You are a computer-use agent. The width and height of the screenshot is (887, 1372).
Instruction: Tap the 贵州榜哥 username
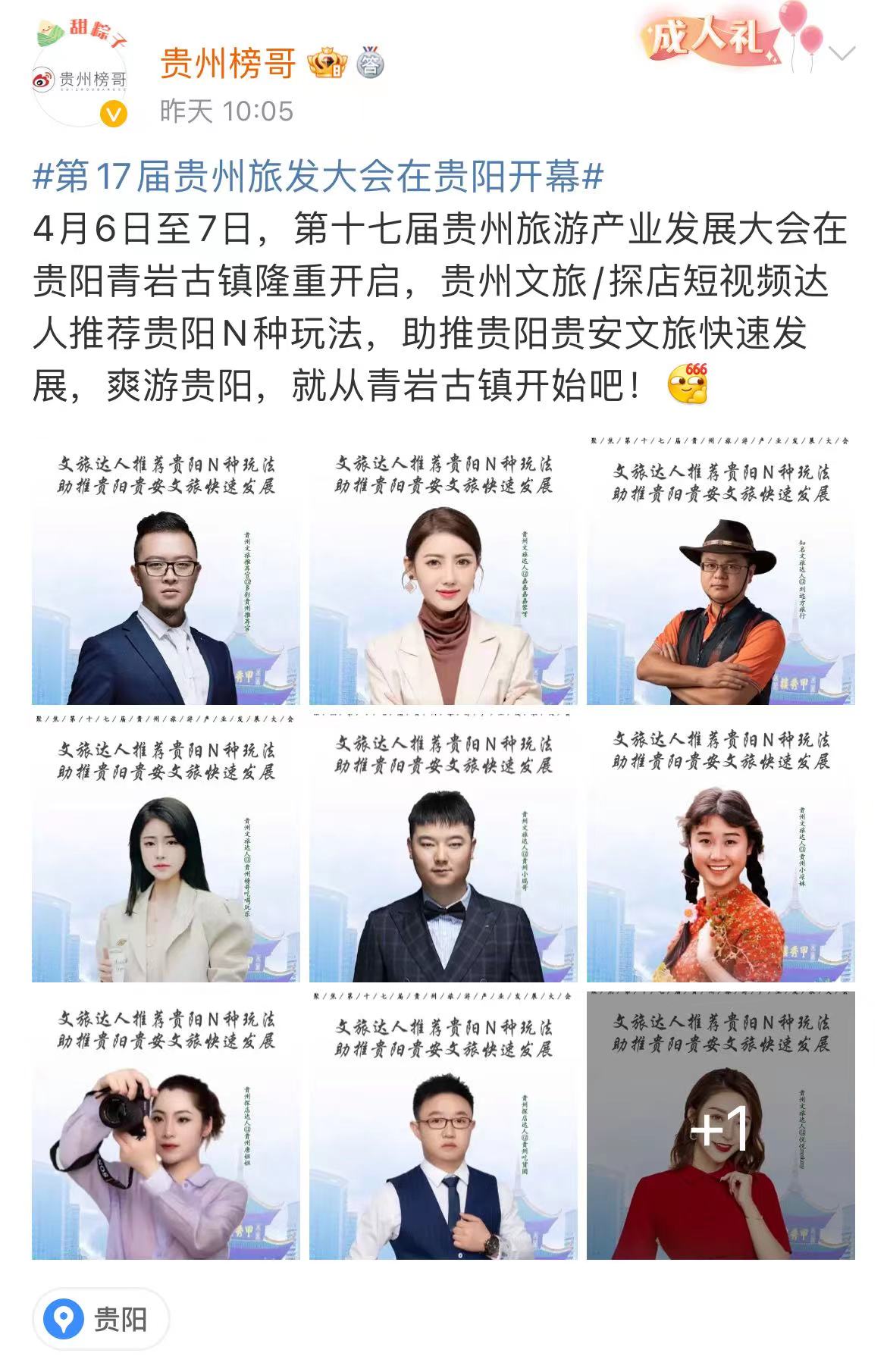pos(227,64)
